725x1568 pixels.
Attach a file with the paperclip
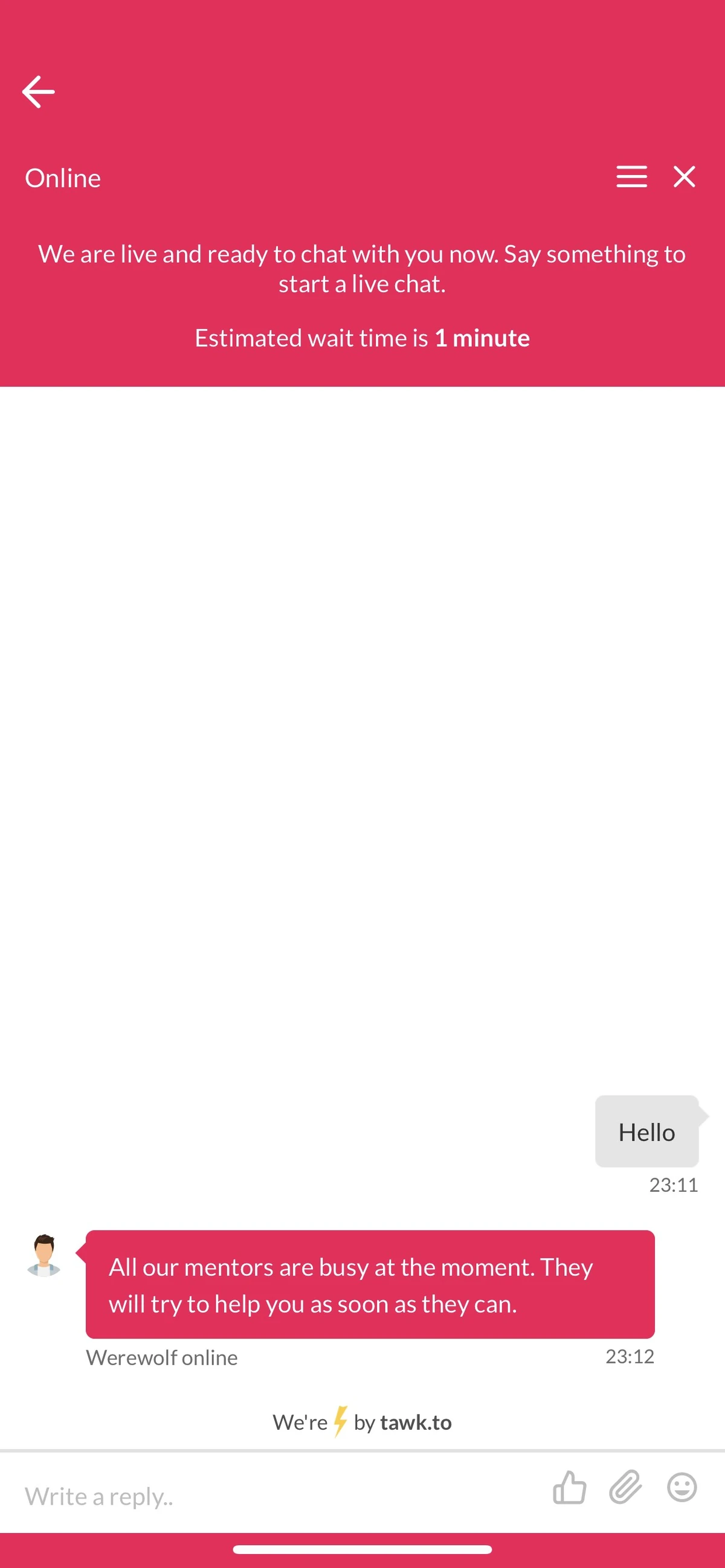(x=626, y=1488)
